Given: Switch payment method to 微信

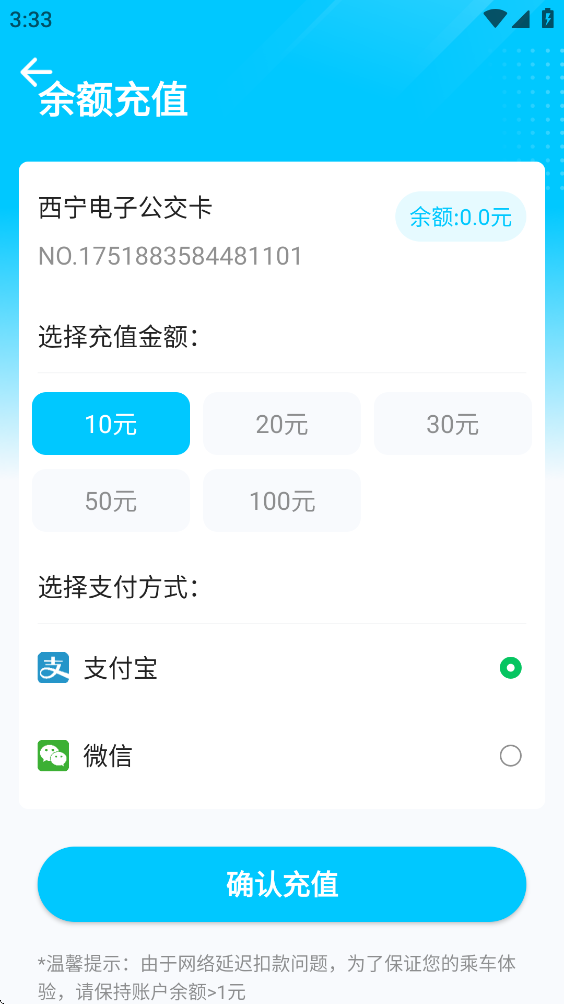Looking at the screenshot, I should click(x=282, y=756).
